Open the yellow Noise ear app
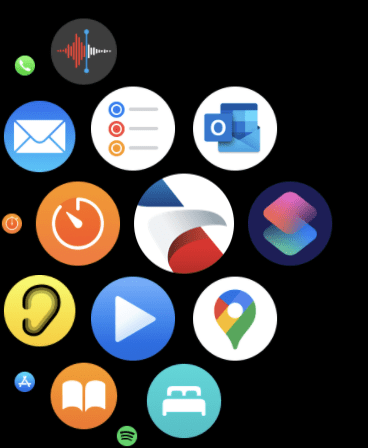The width and height of the screenshot is (368, 448). 40,311
